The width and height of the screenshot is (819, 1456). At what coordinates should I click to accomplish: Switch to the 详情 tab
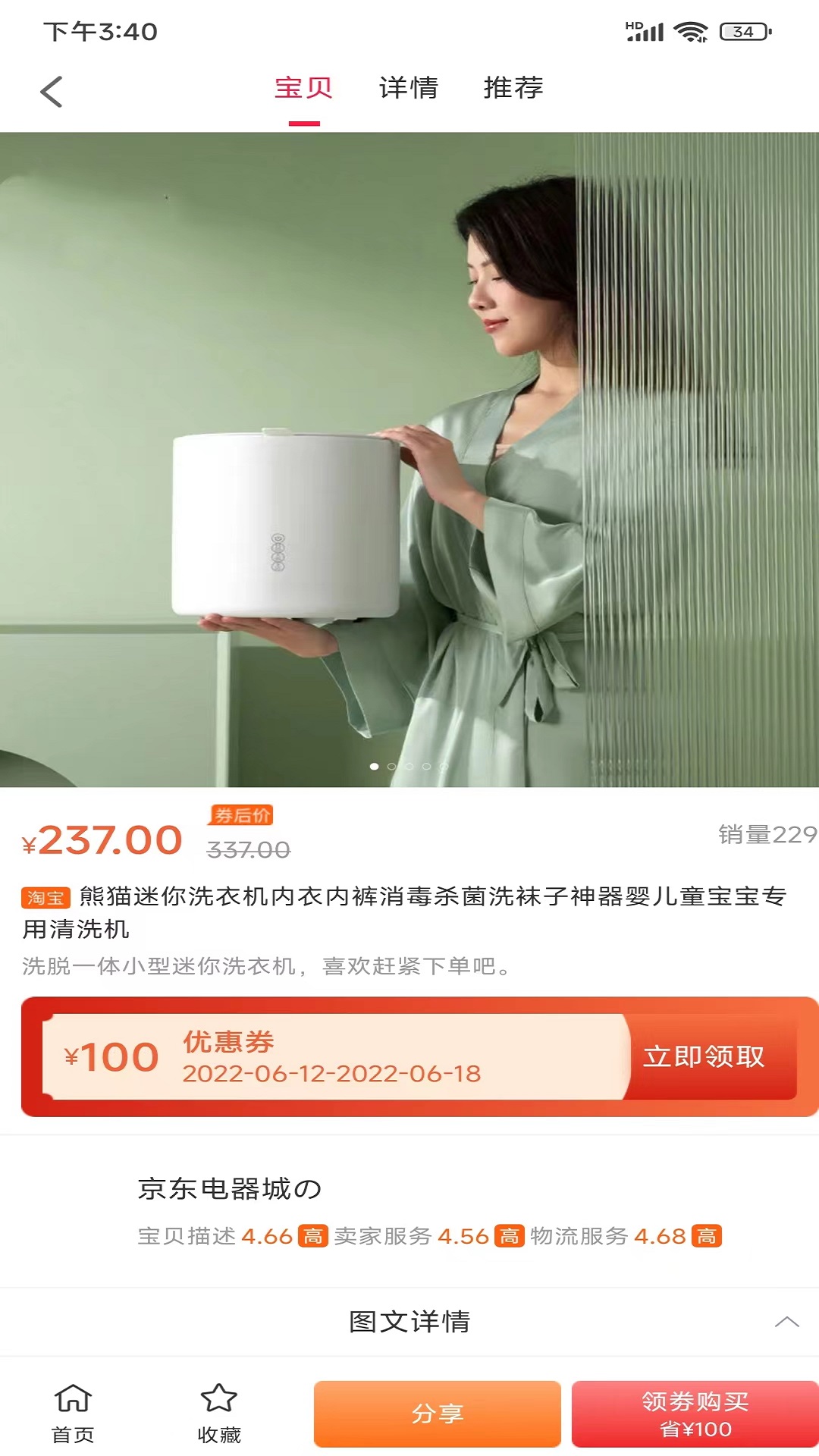click(x=408, y=88)
